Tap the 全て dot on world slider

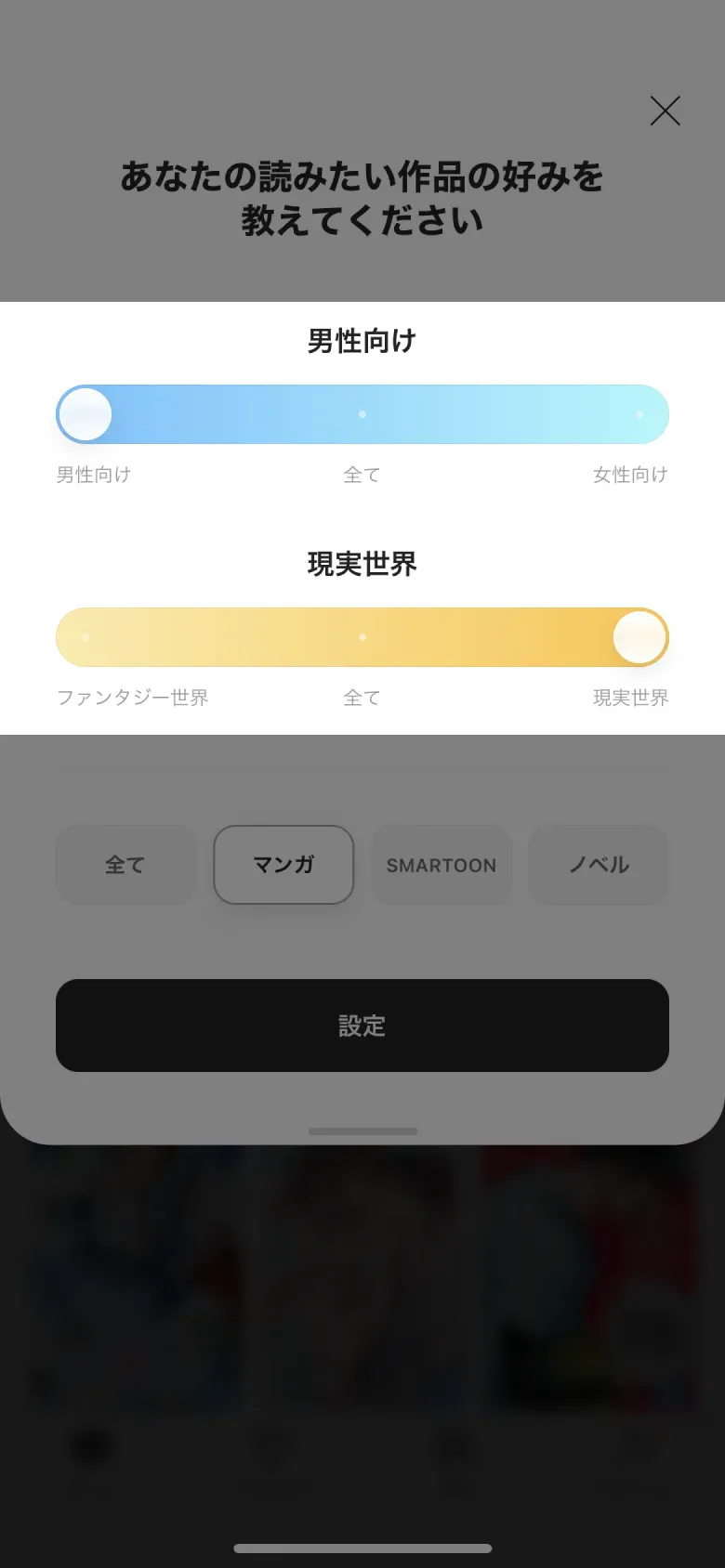pyautogui.click(x=362, y=637)
